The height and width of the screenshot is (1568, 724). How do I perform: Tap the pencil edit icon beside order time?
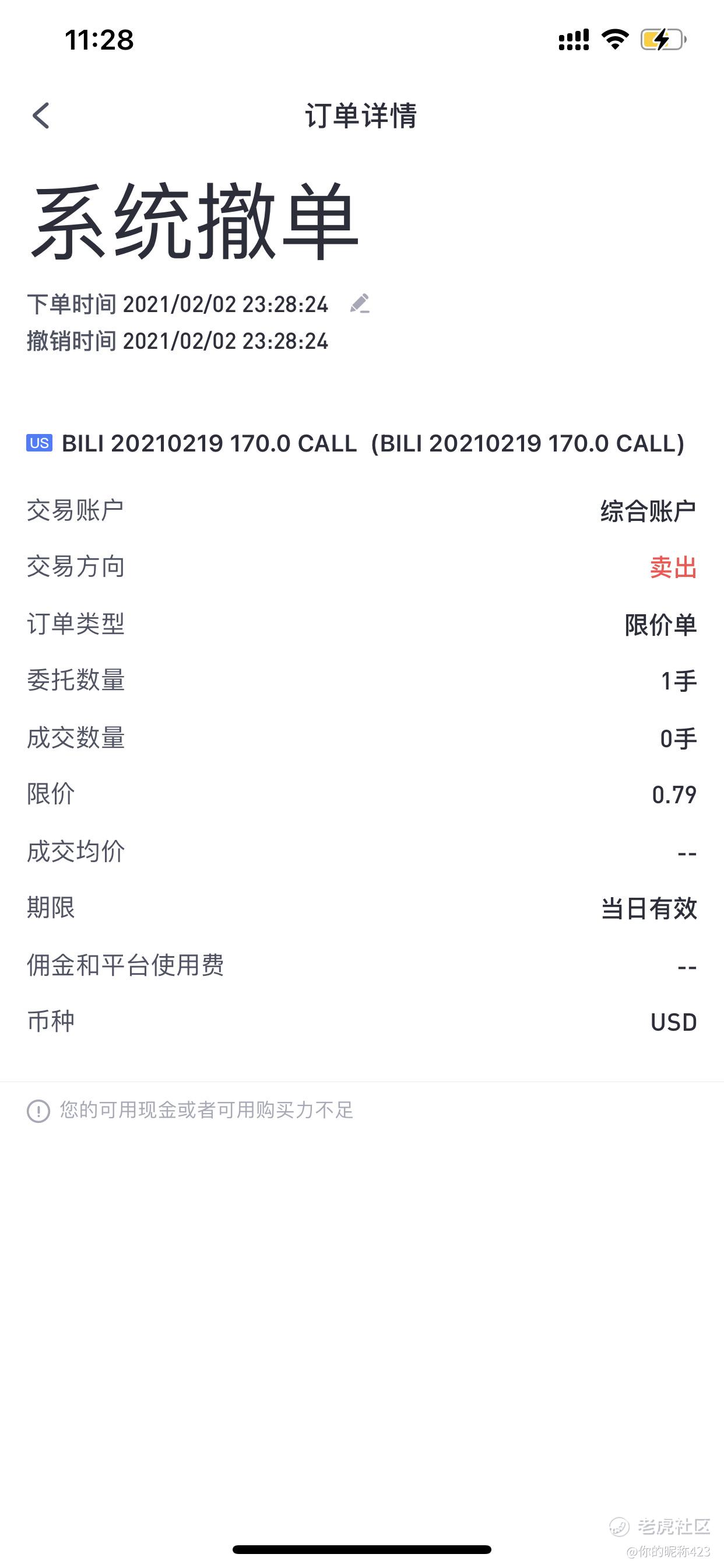[x=360, y=303]
